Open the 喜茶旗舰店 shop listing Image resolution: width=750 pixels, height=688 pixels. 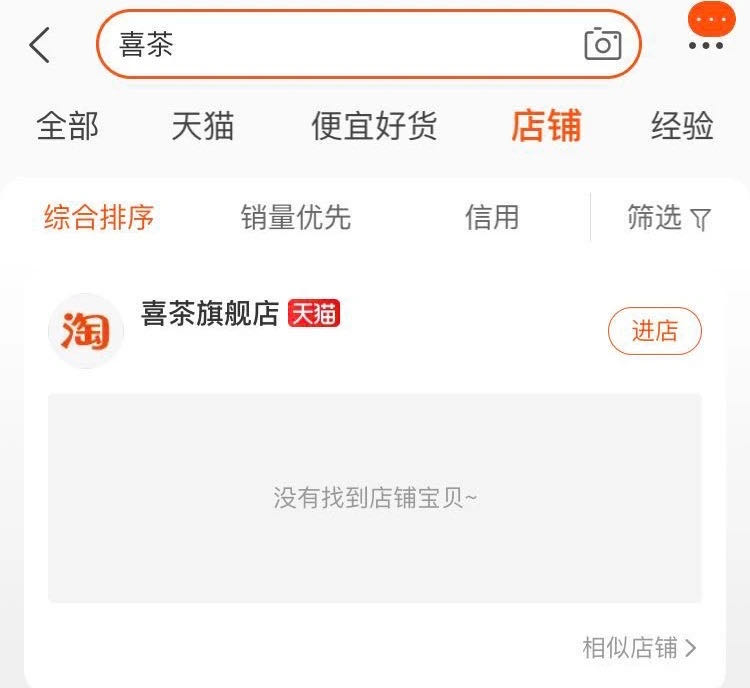210,314
